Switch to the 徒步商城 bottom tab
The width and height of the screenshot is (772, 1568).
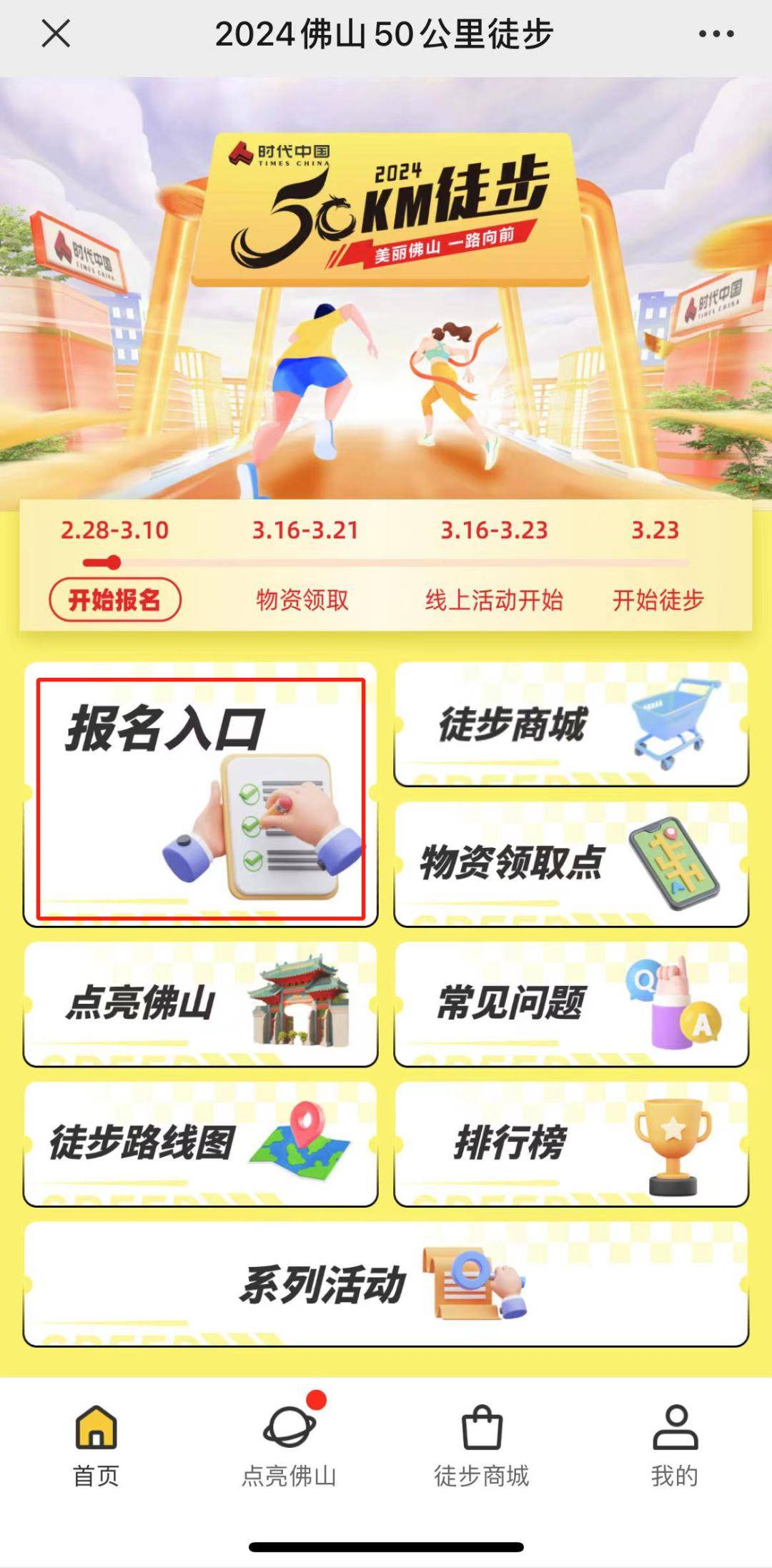tap(482, 1446)
